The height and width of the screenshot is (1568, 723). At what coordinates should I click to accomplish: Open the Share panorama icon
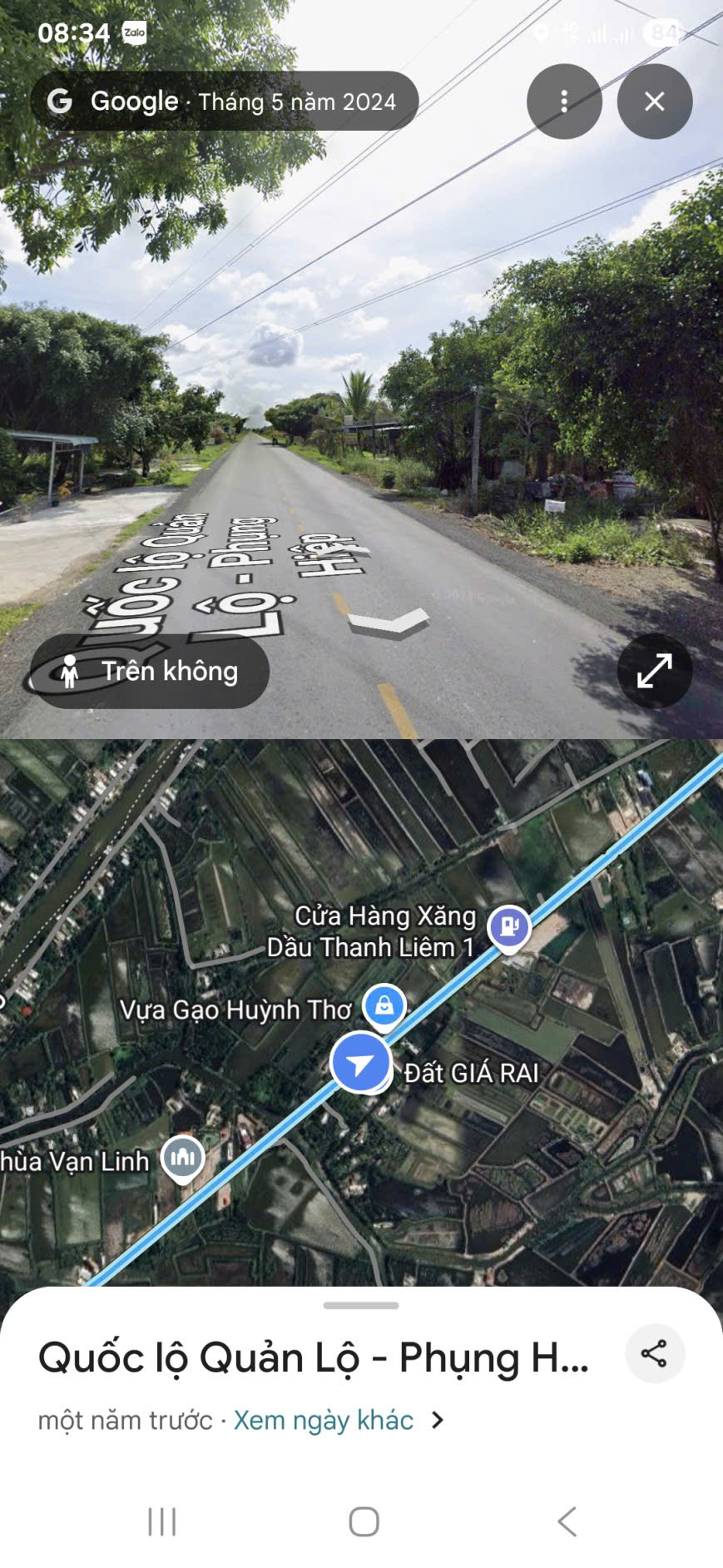(655, 1352)
